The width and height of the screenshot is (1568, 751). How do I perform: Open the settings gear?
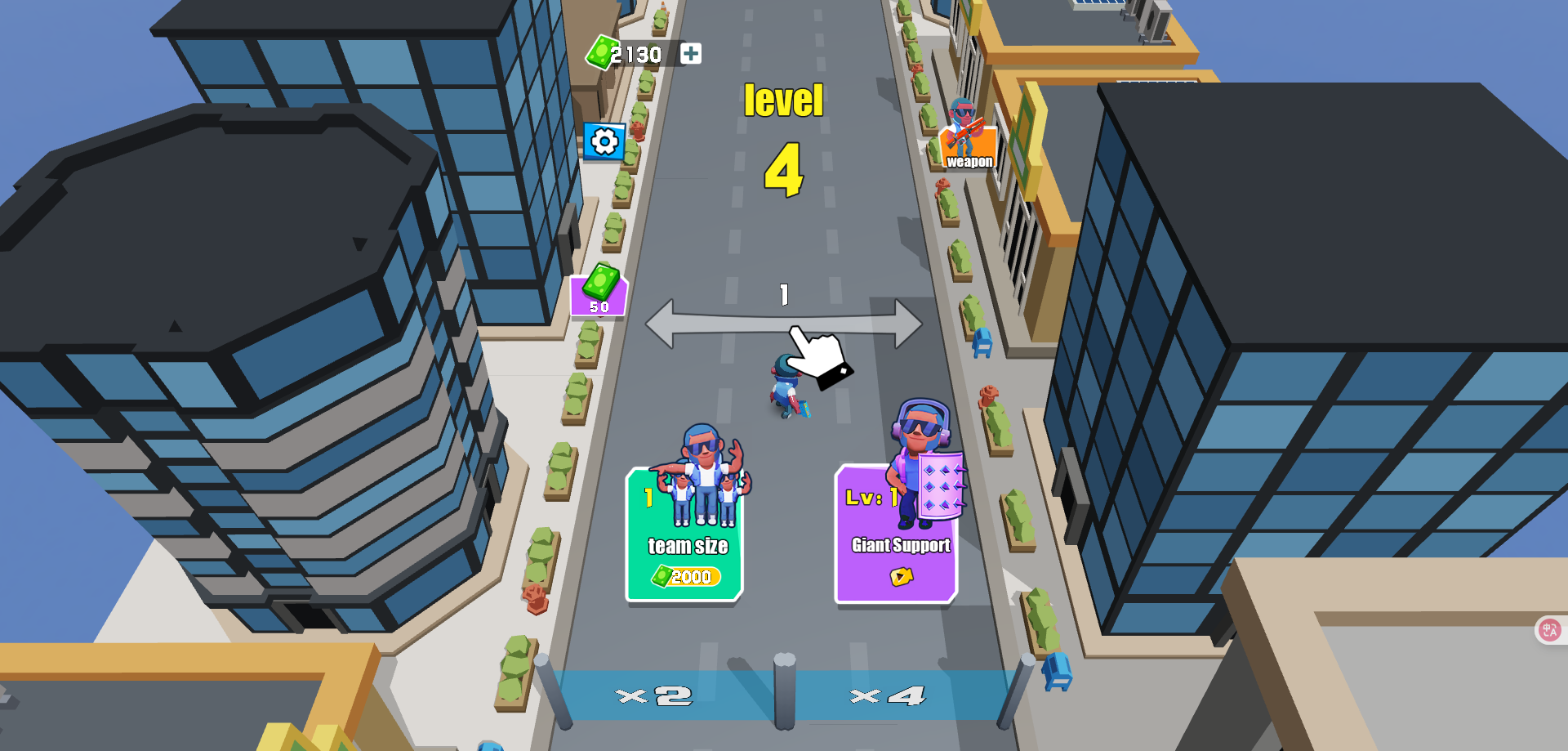(604, 142)
